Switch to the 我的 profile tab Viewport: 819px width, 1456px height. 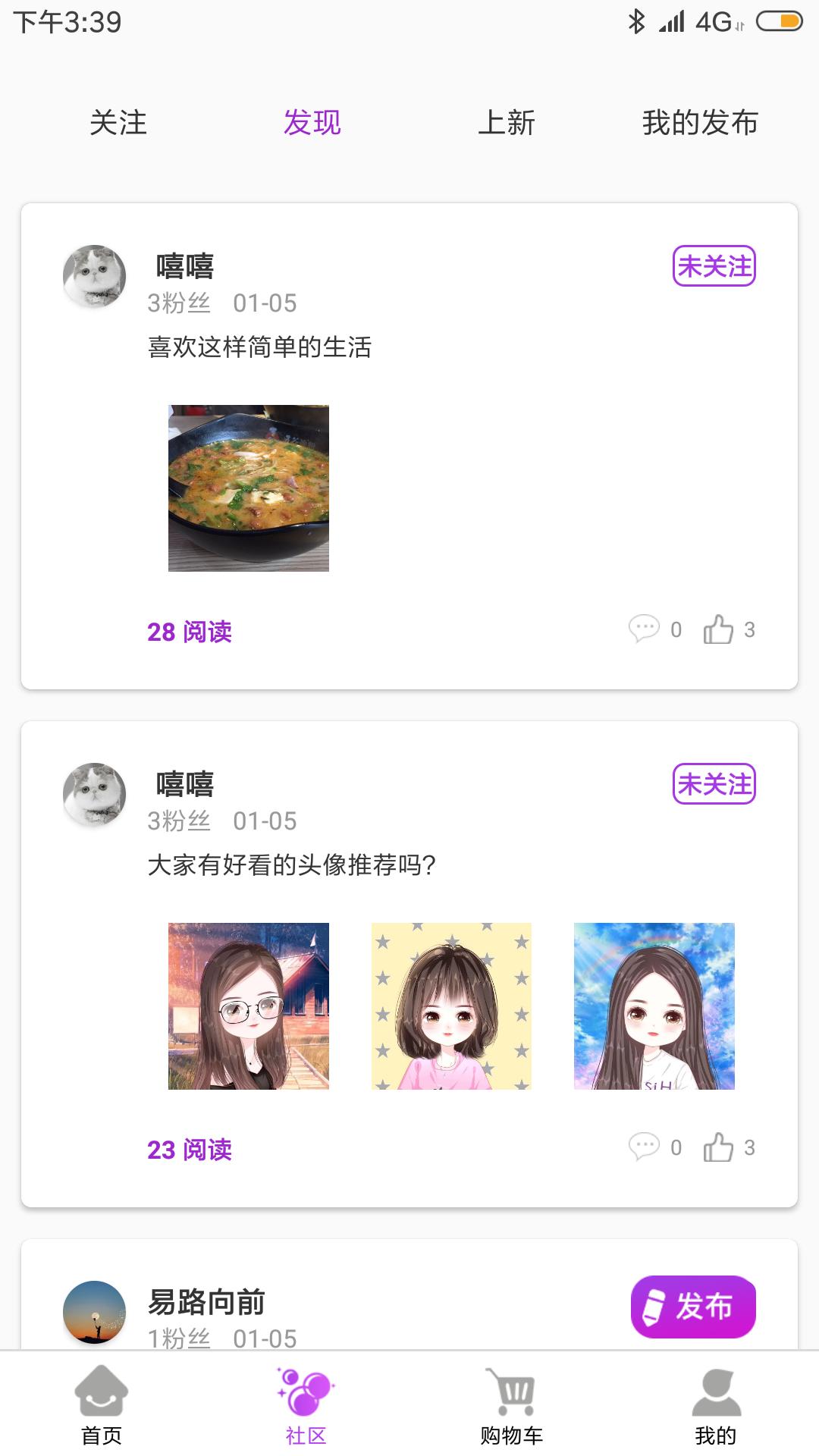pos(716,1405)
